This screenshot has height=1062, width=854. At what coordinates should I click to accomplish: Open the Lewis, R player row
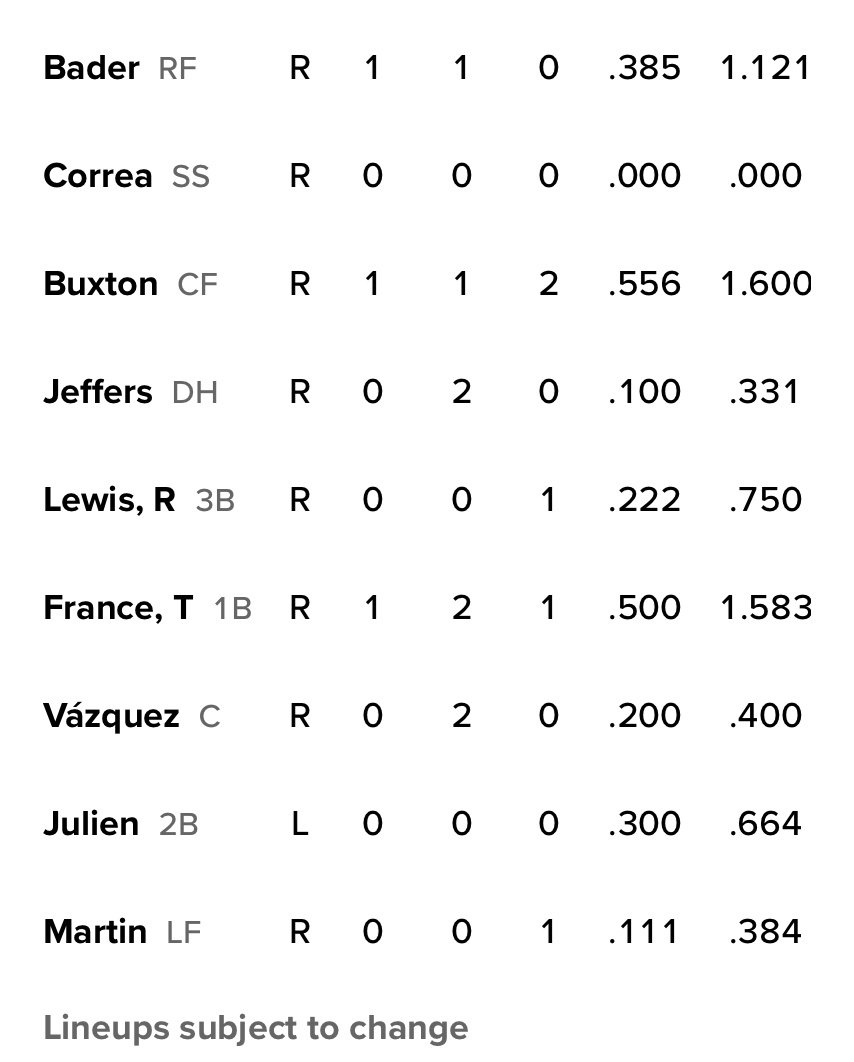click(109, 500)
